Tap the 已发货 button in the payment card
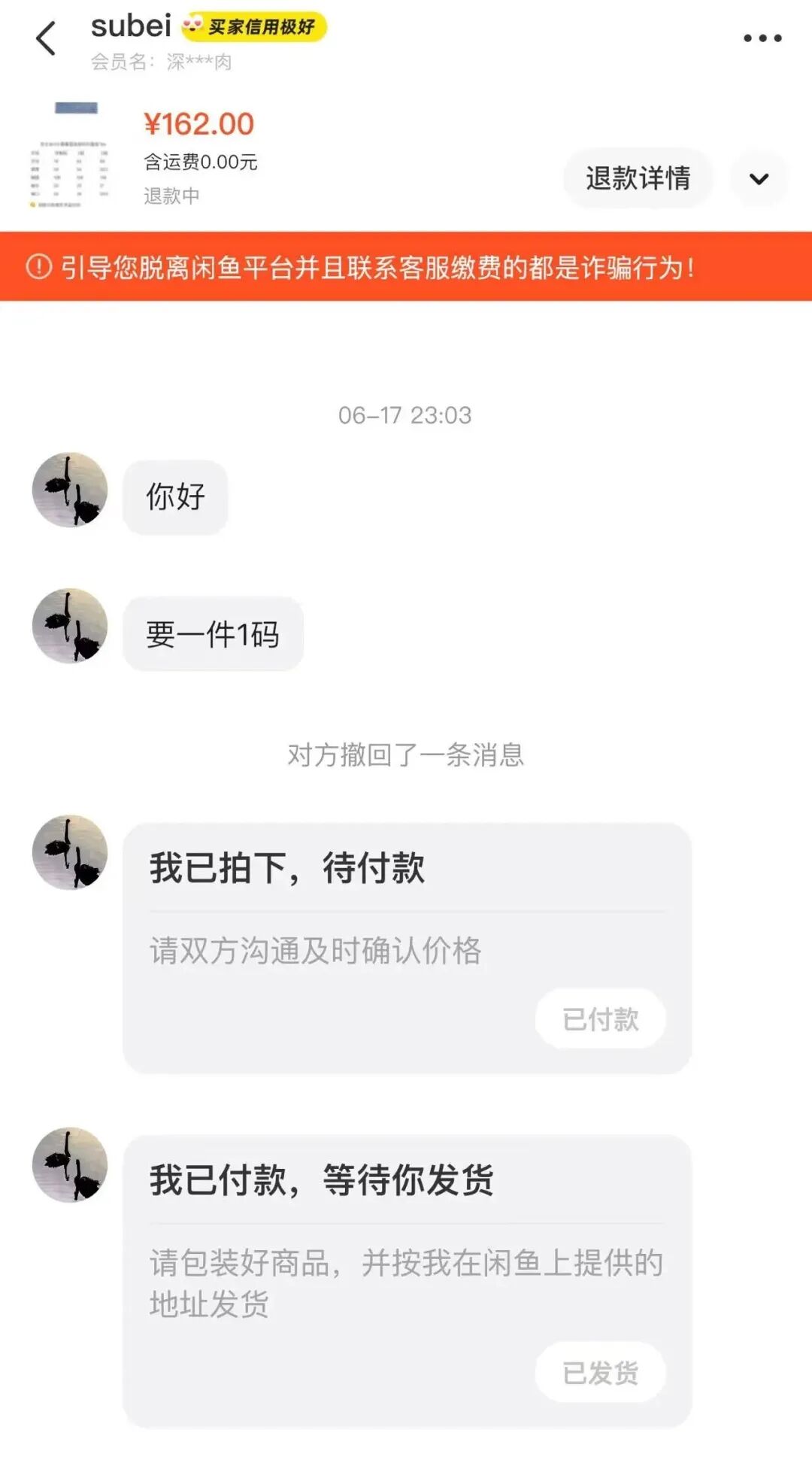Image resolution: width=812 pixels, height=1457 pixels. (x=600, y=1372)
